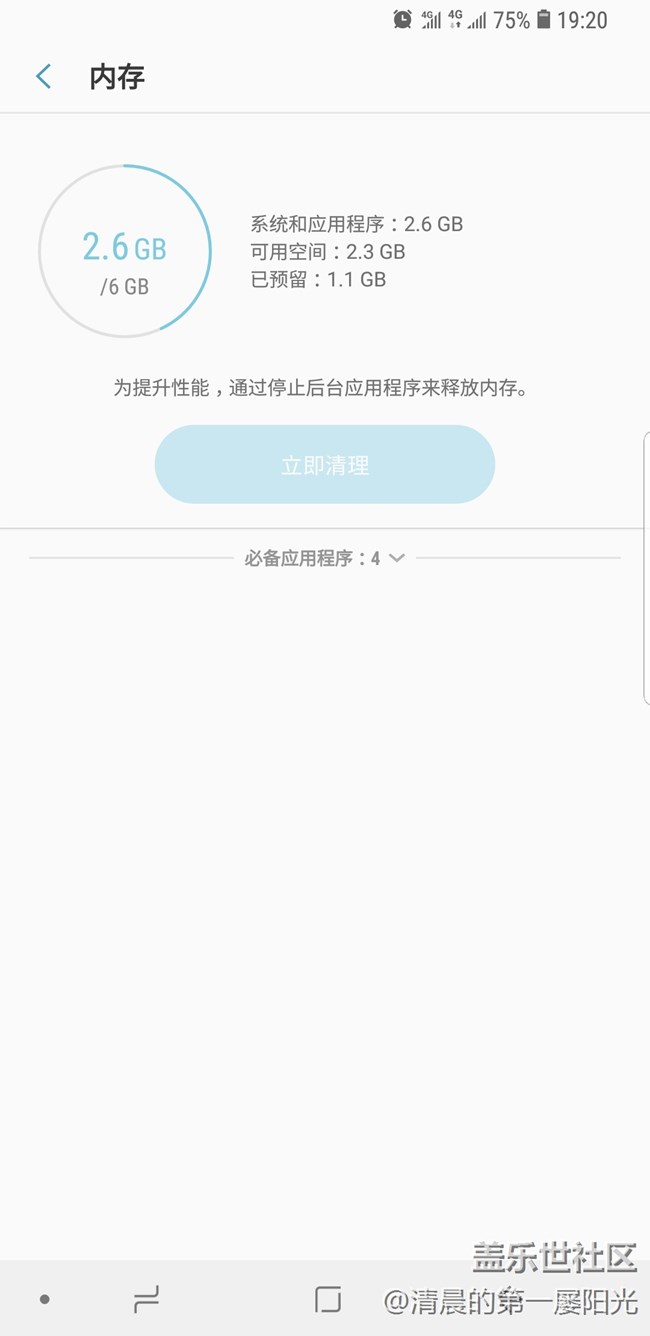This screenshot has width=650, height=1336.
Task: Tap the system home button
Action: click(x=327, y=1299)
